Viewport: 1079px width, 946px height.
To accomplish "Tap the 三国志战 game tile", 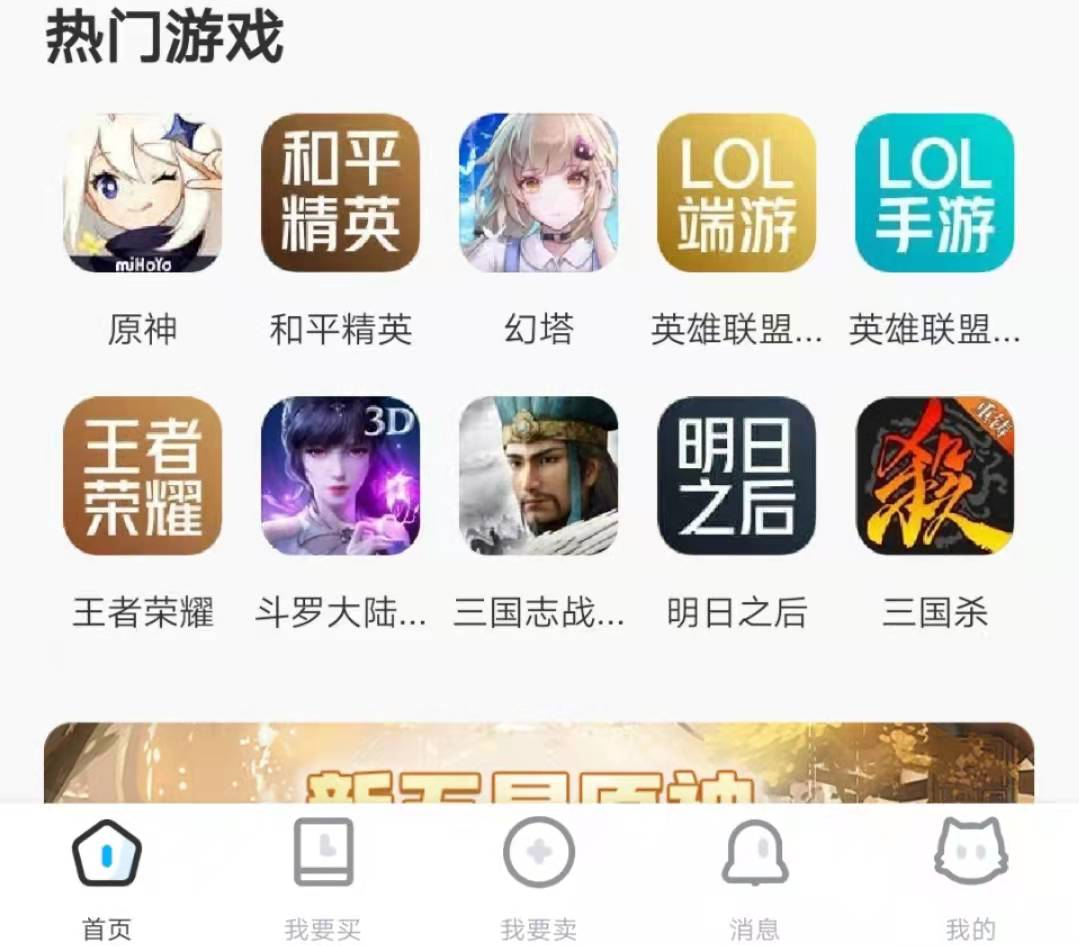I will click(x=538, y=476).
